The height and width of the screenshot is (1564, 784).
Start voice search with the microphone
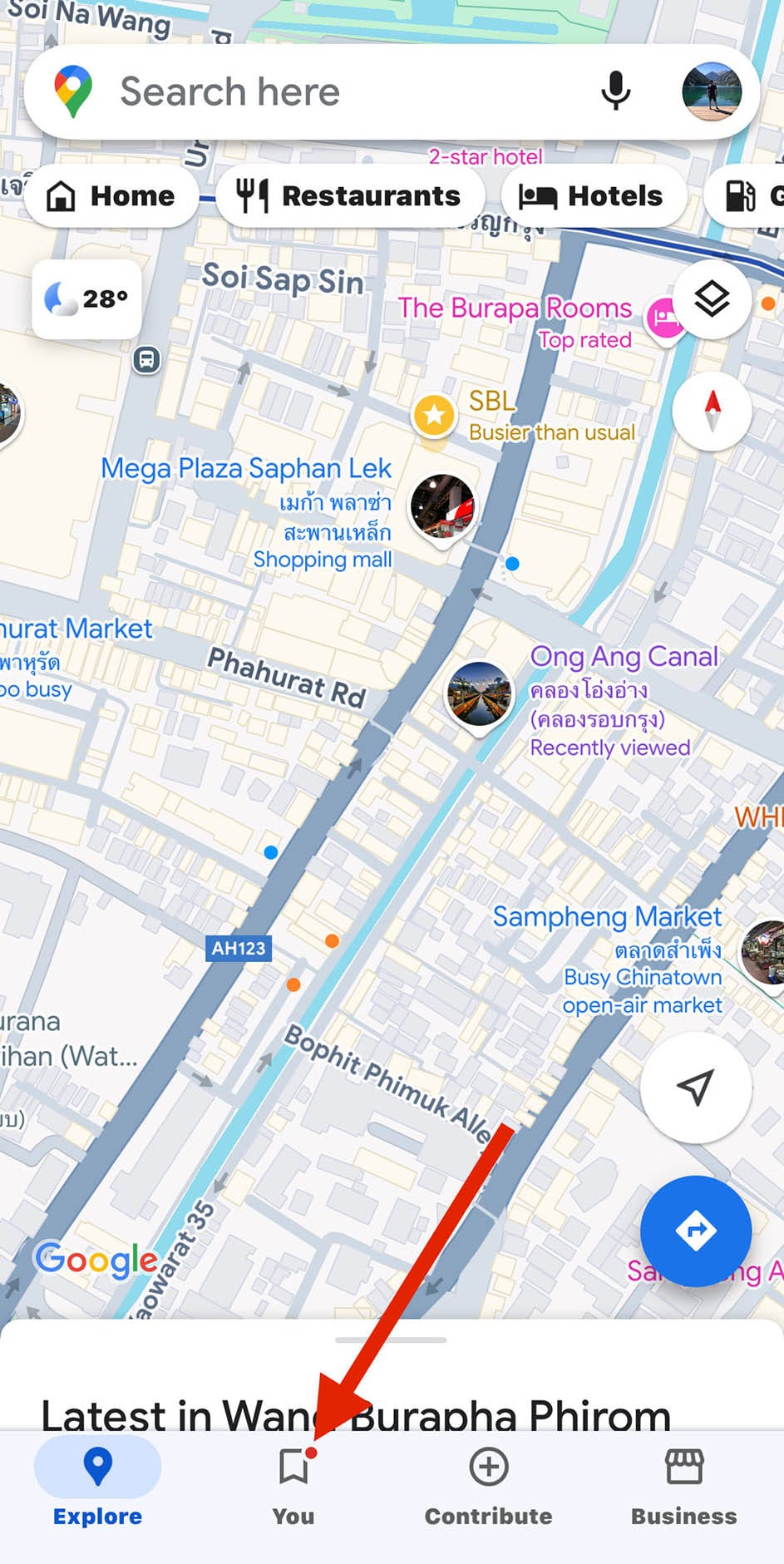pyautogui.click(x=615, y=91)
